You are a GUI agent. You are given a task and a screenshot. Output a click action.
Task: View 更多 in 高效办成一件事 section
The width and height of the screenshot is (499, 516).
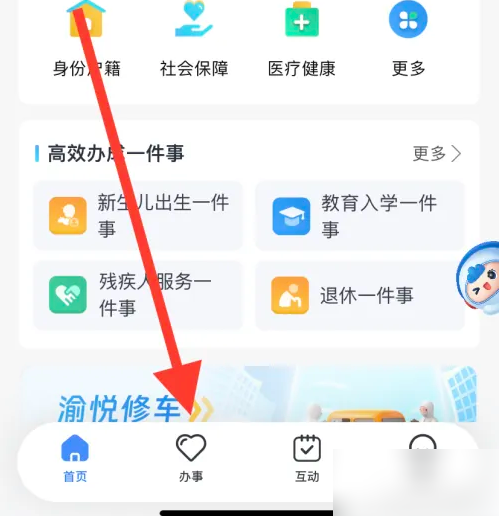437,154
